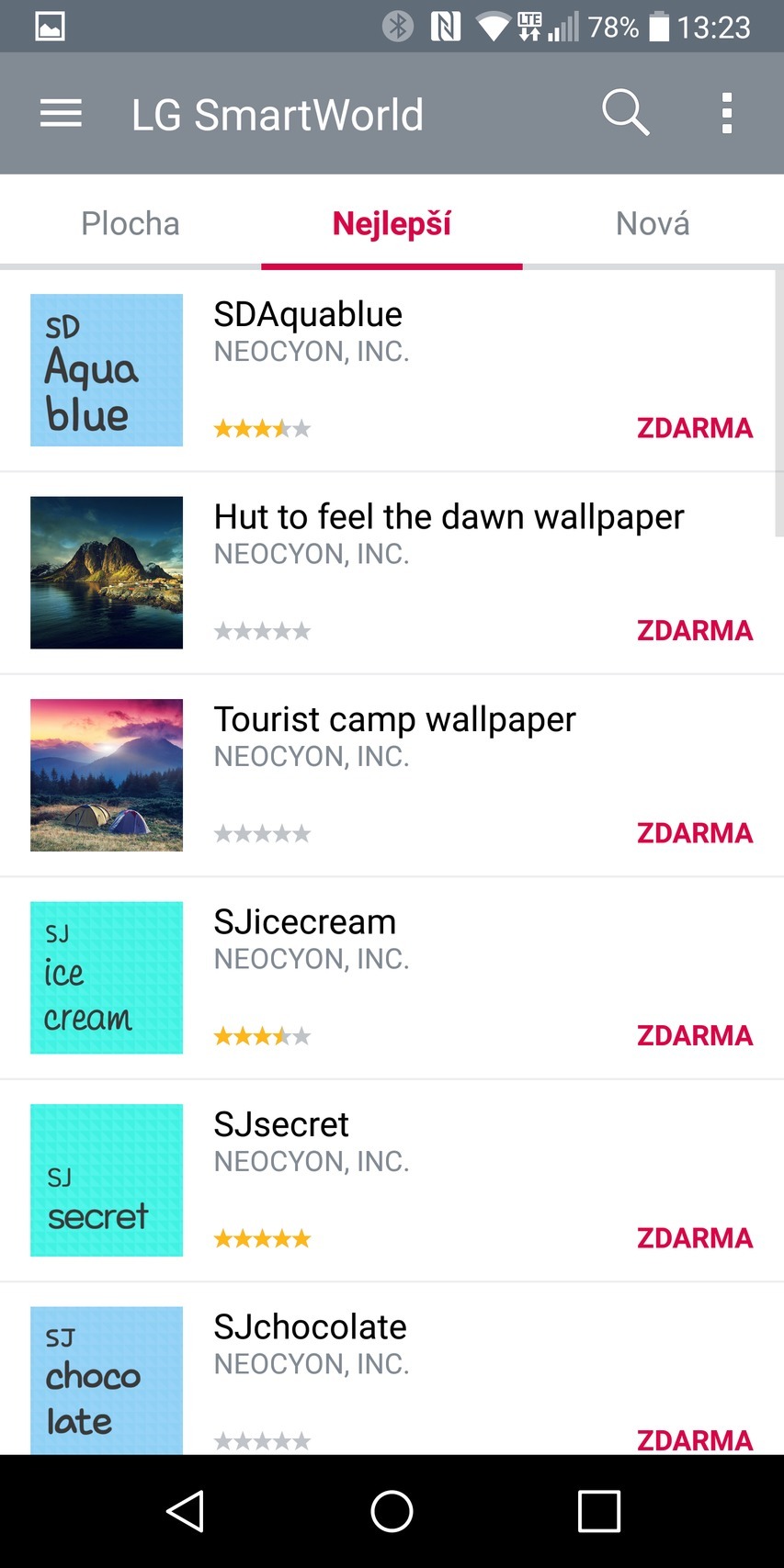Open the SJchocolate theme

(x=392, y=1378)
